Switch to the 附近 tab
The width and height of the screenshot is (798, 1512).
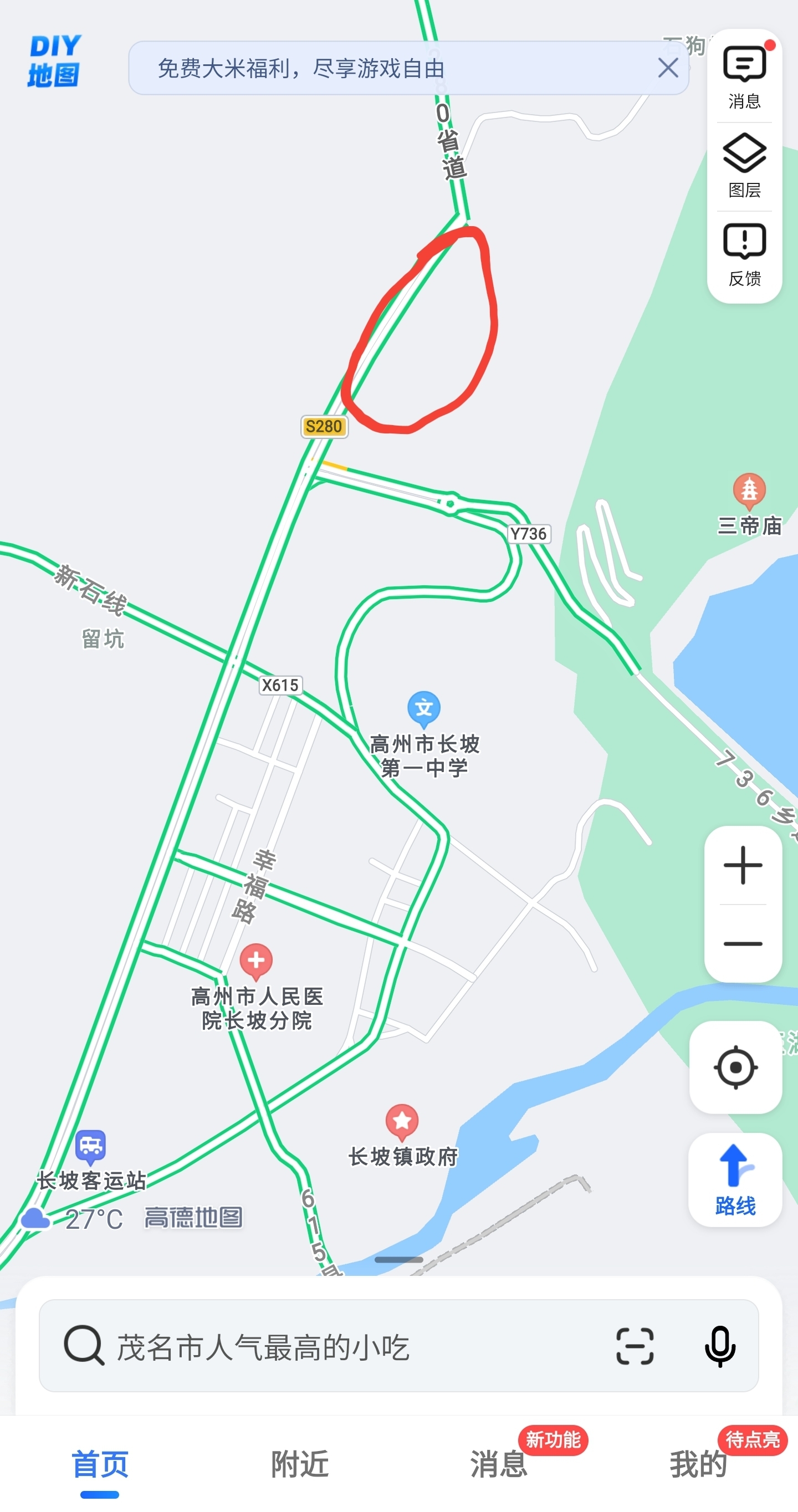299,1464
